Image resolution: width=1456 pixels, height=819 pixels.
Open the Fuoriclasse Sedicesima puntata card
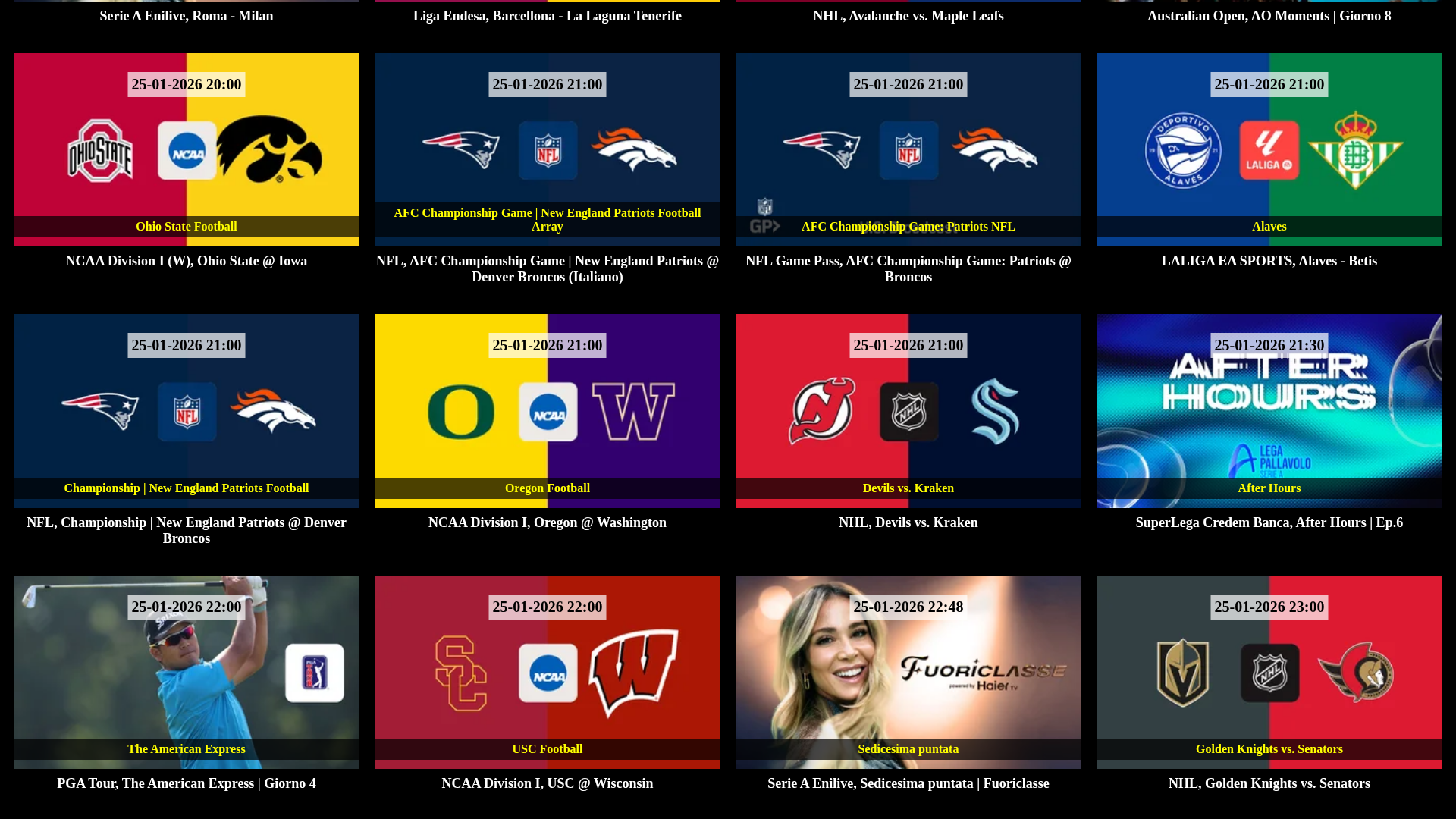(x=908, y=672)
